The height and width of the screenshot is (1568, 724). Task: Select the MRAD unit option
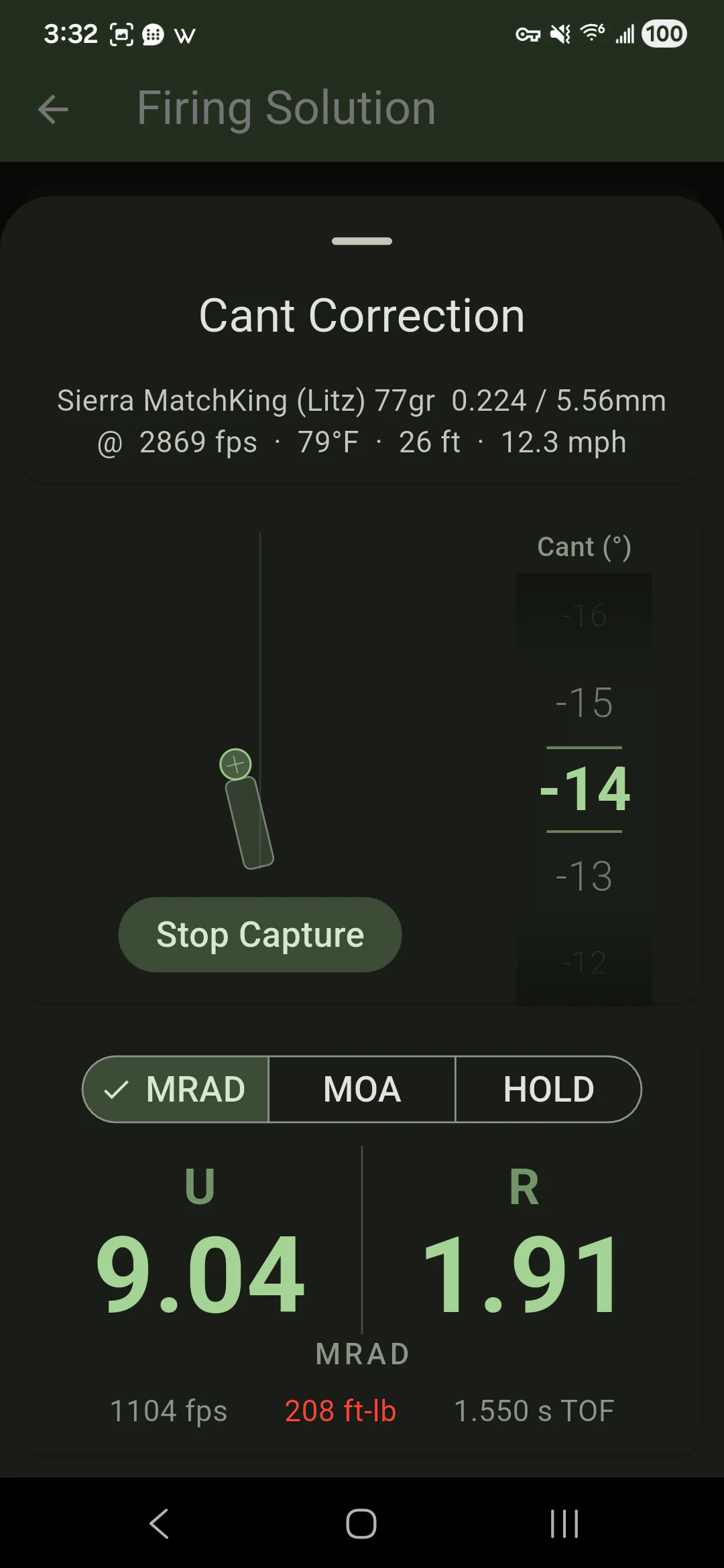(x=176, y=1089)
